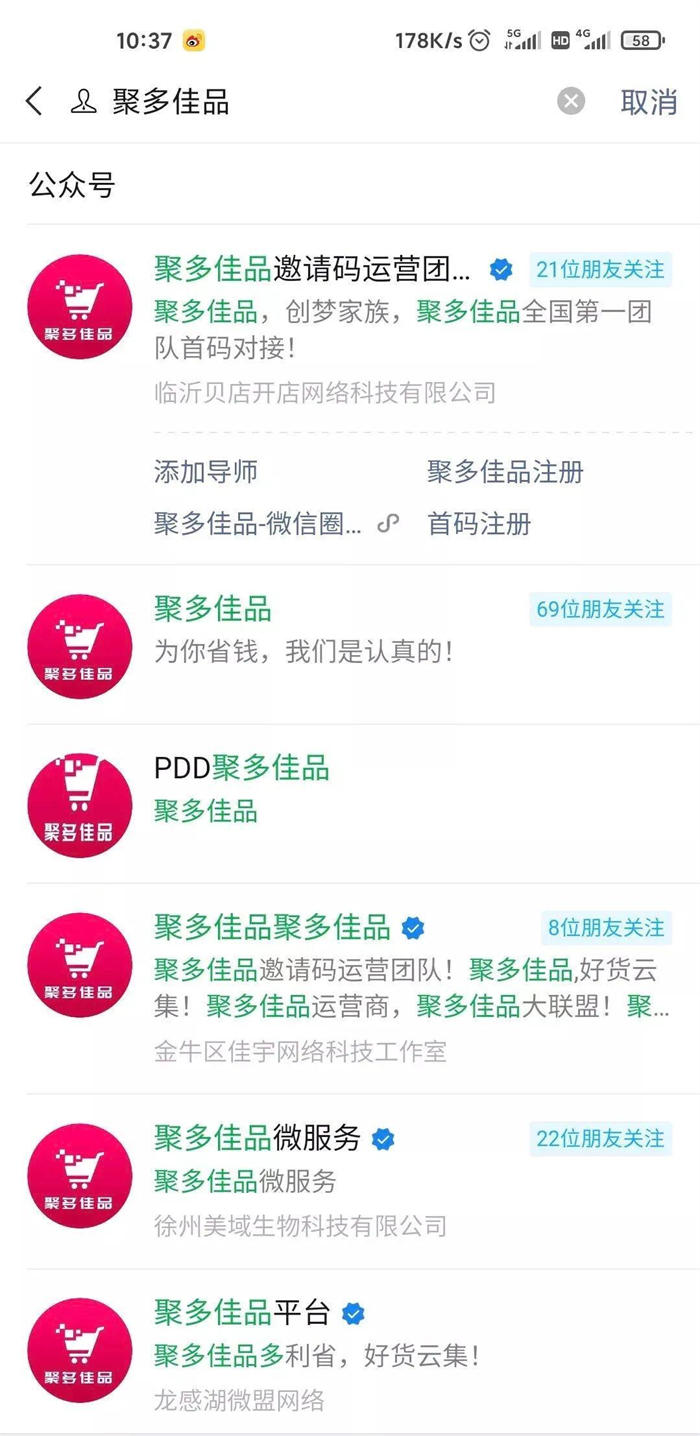Open the 添加导师 menu link
The width and height of the screenshot is (700, 1436).
206,472
